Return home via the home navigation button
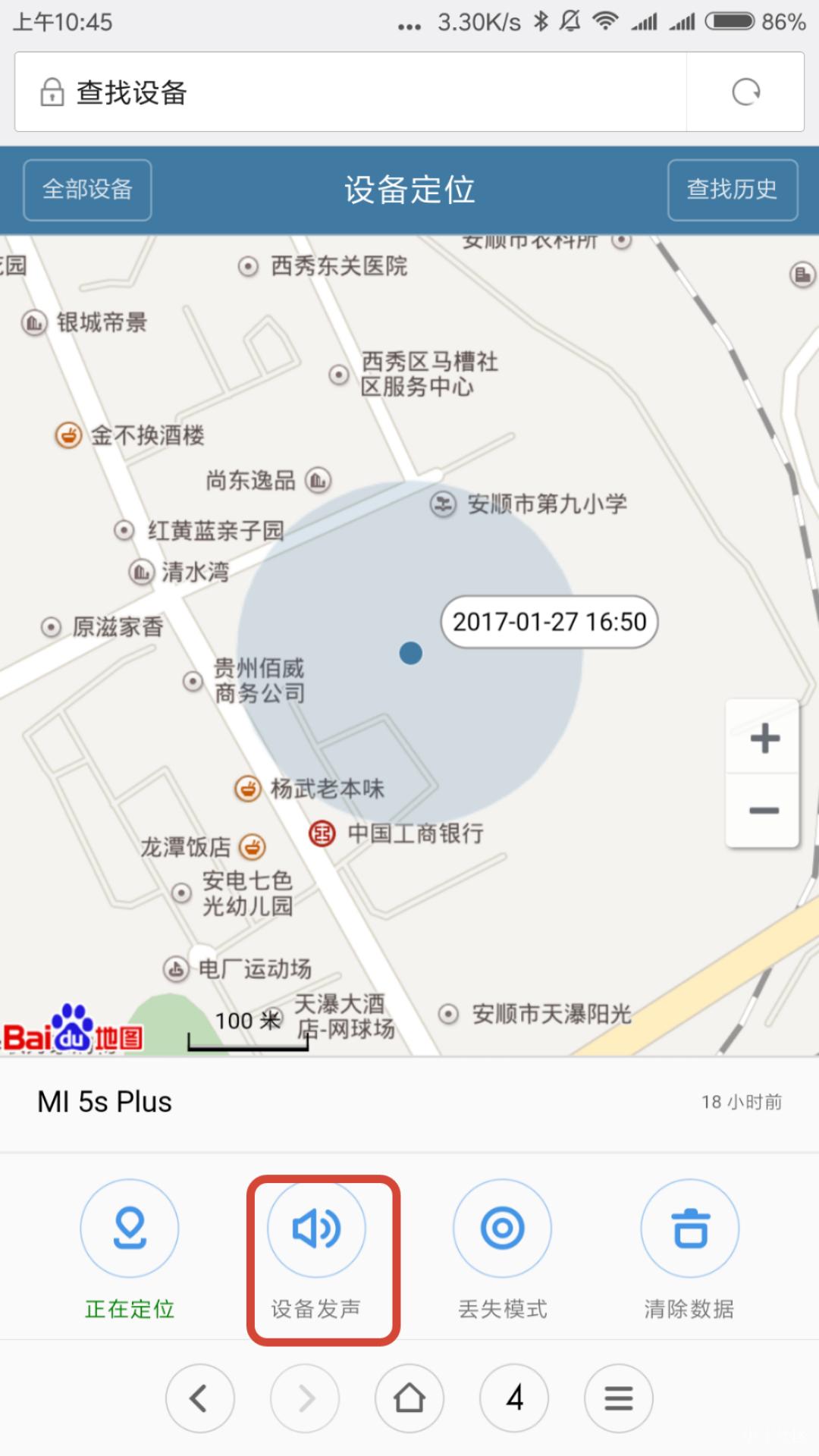The image size is (819, 1456). pos(409,1398)
